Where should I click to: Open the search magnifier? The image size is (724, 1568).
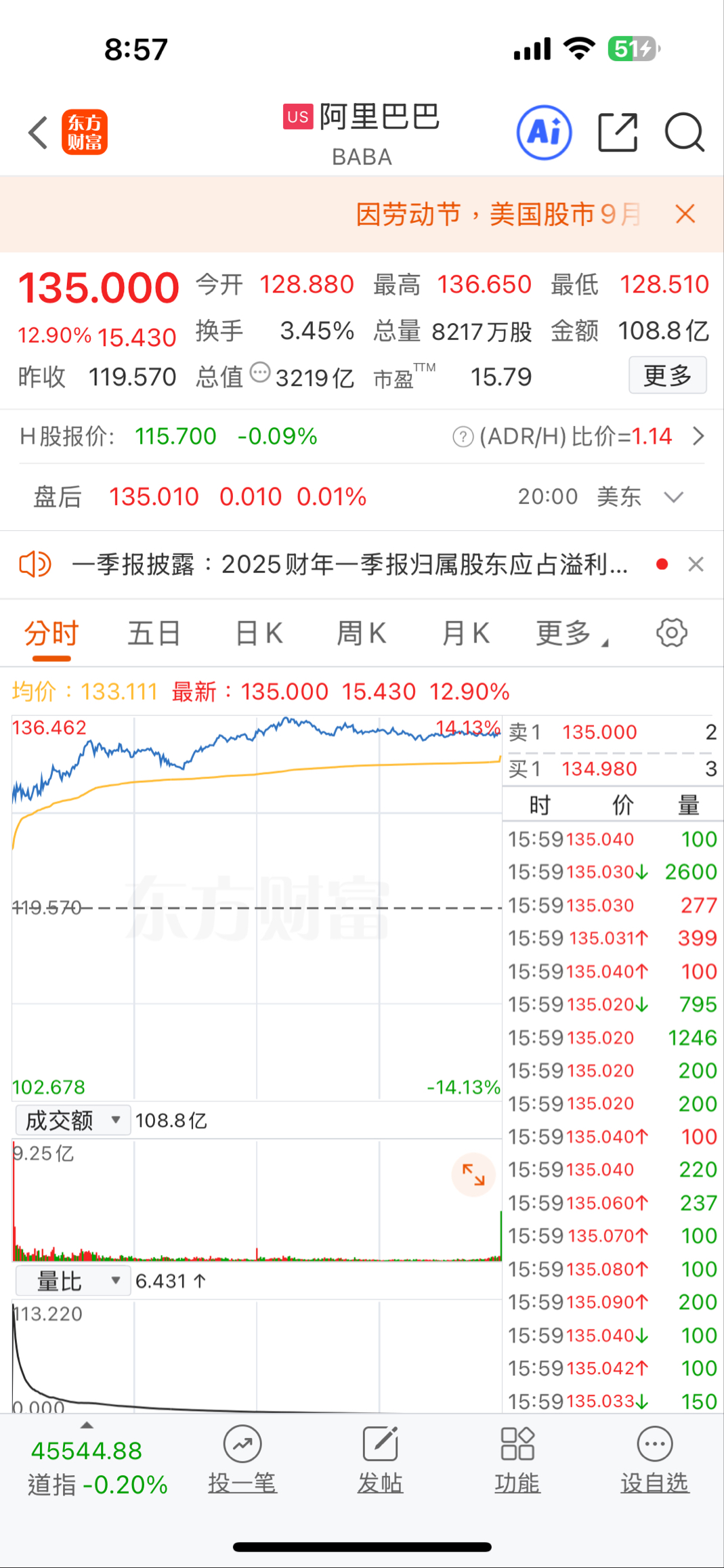(684, 132)
